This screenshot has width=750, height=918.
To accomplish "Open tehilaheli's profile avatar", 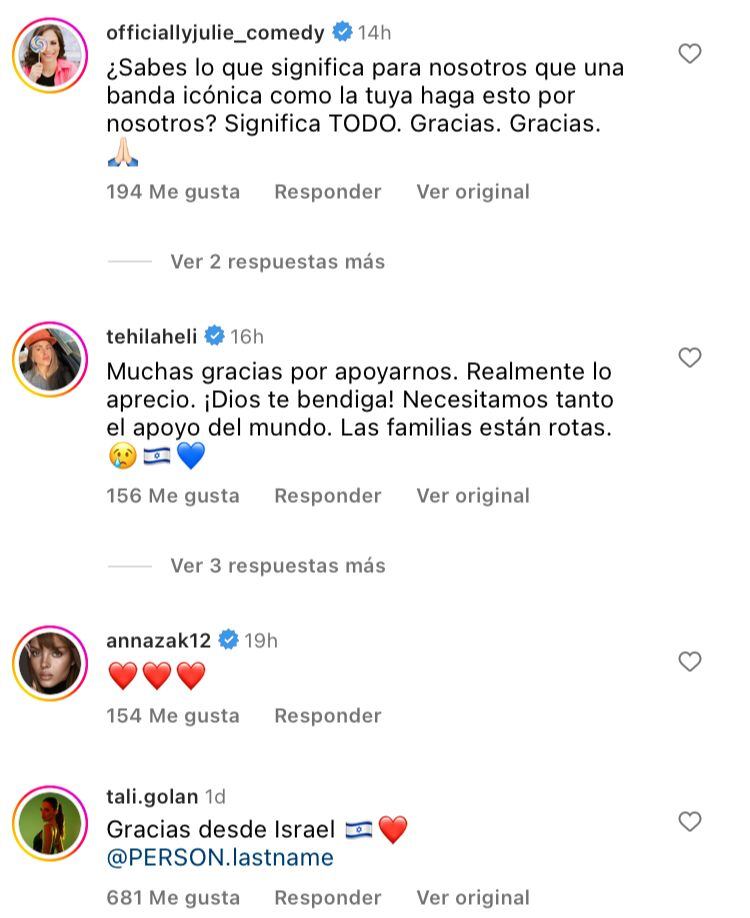I will (x=50, y=358).
